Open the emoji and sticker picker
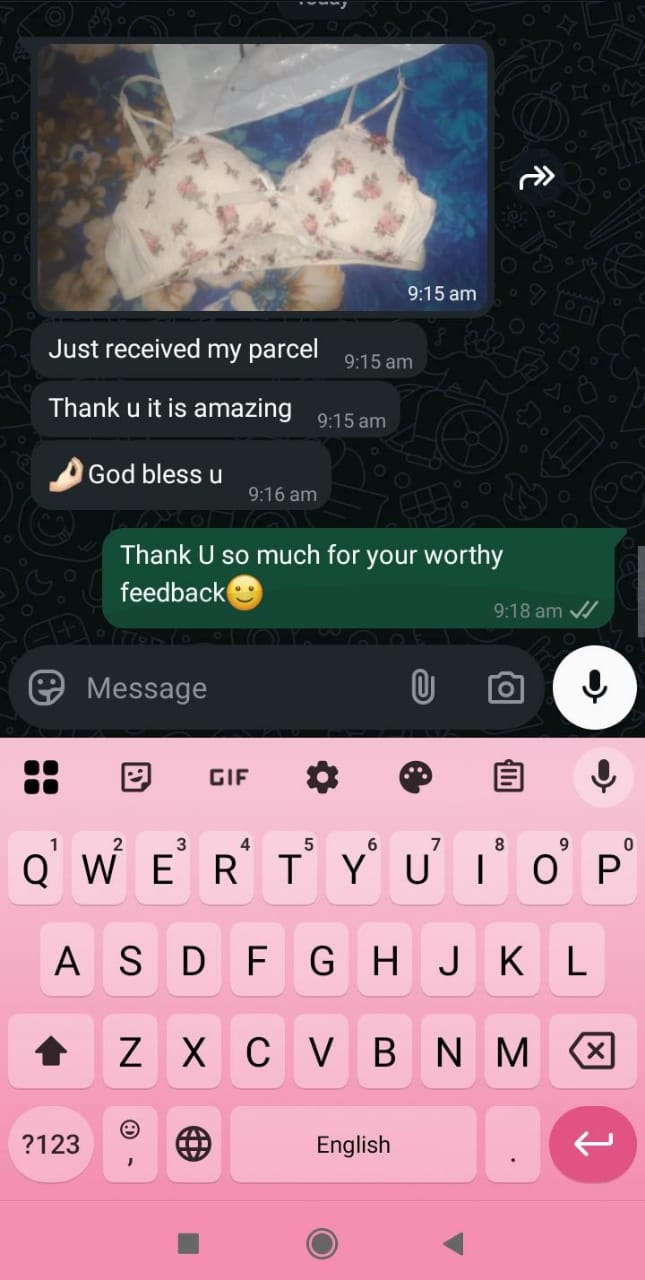645x1280 pixels. 46,688
